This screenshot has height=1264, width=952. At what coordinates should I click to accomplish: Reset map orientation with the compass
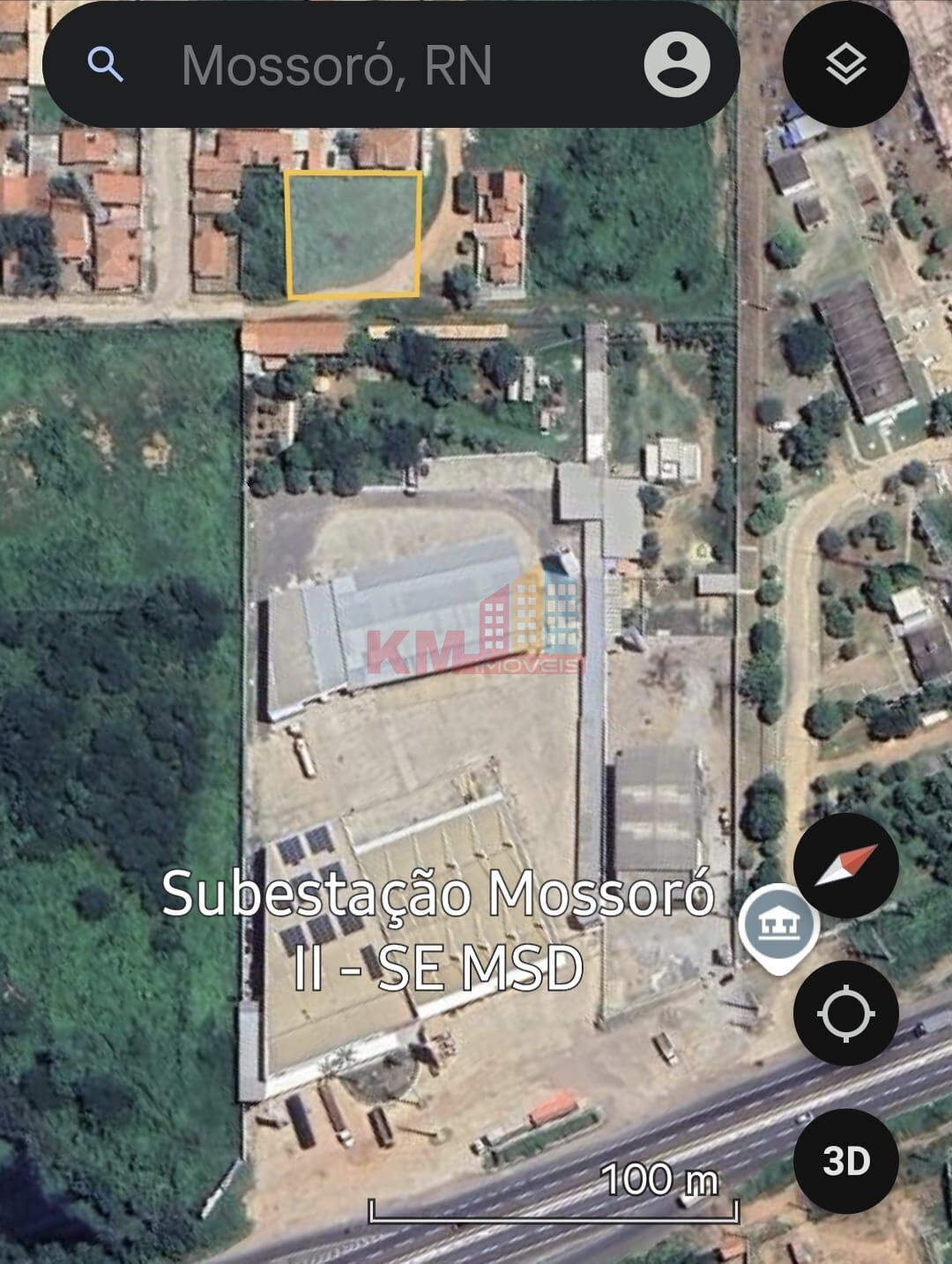pyautogui.click(x=845, y=865)
